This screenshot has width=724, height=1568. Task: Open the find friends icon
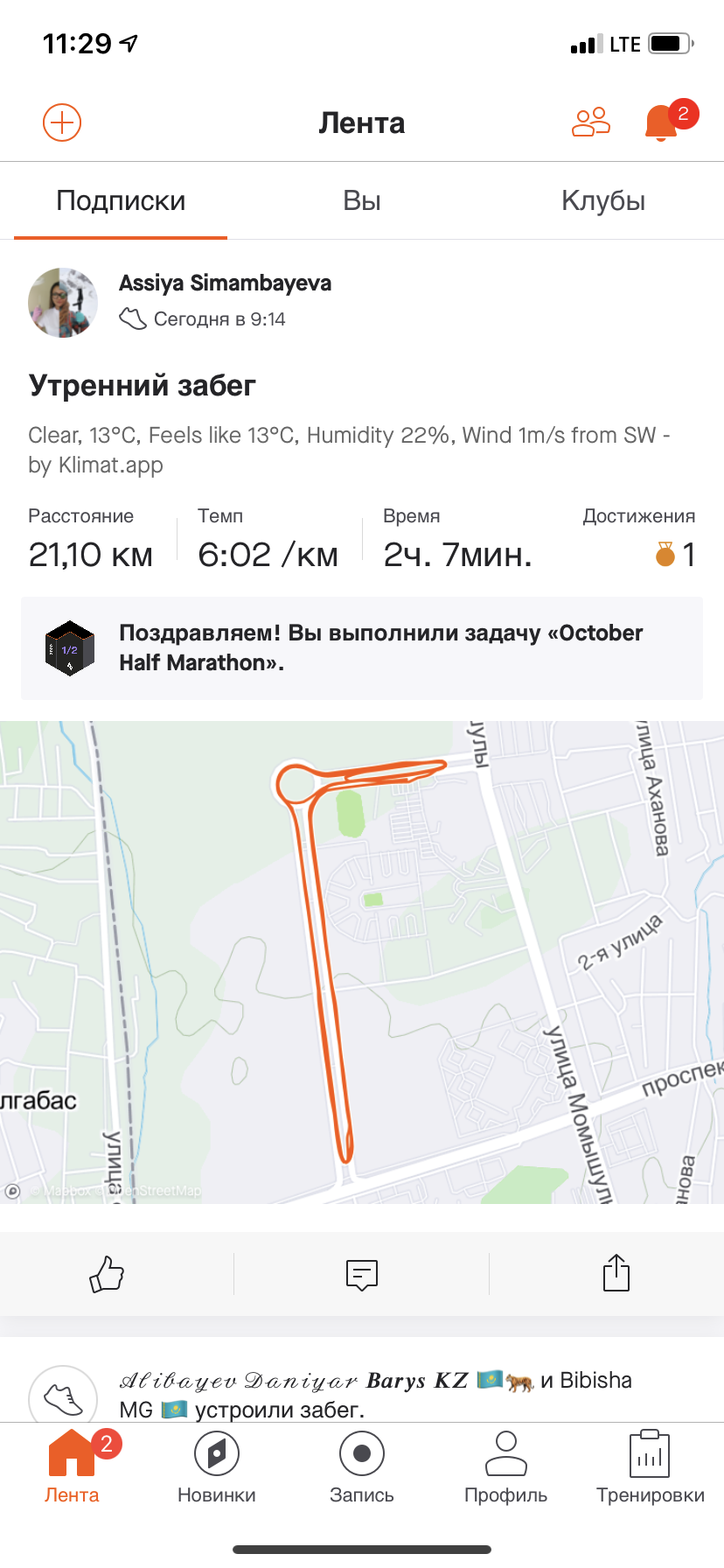(591, 122)
